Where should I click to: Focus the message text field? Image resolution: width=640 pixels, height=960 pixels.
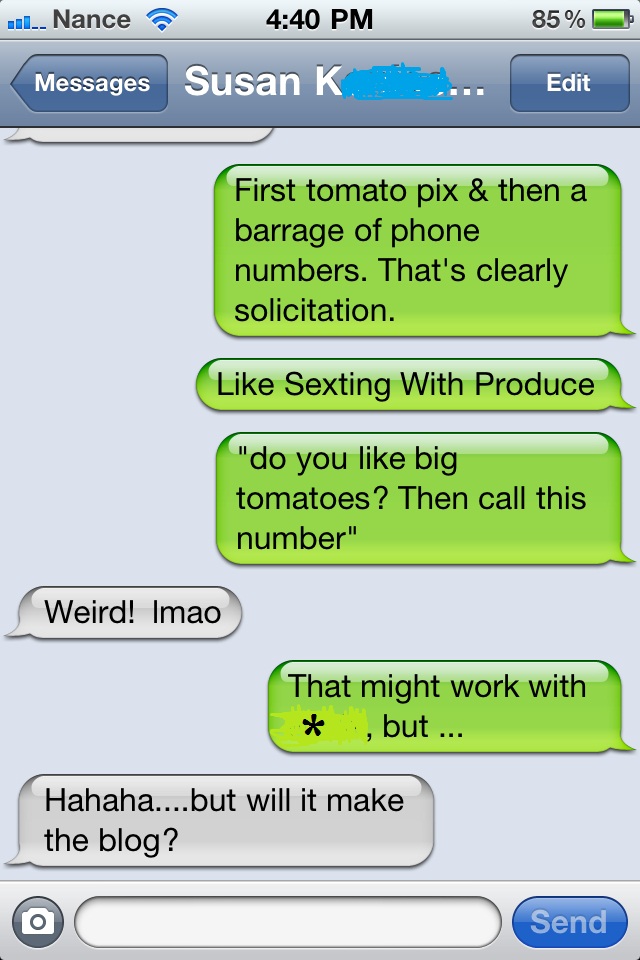click(287, 921)
